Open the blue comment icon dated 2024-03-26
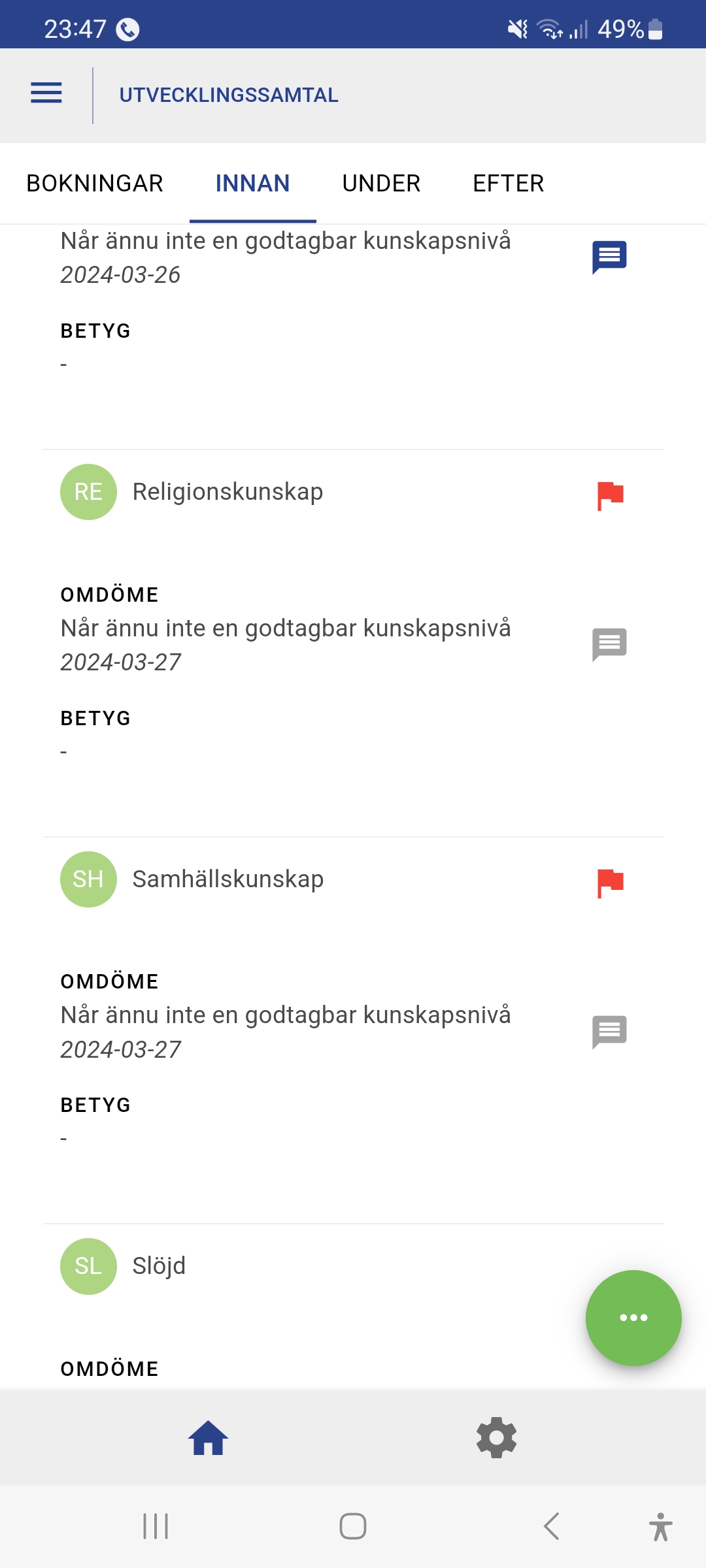Viewport: 706px width, 1568px height. 609,257
